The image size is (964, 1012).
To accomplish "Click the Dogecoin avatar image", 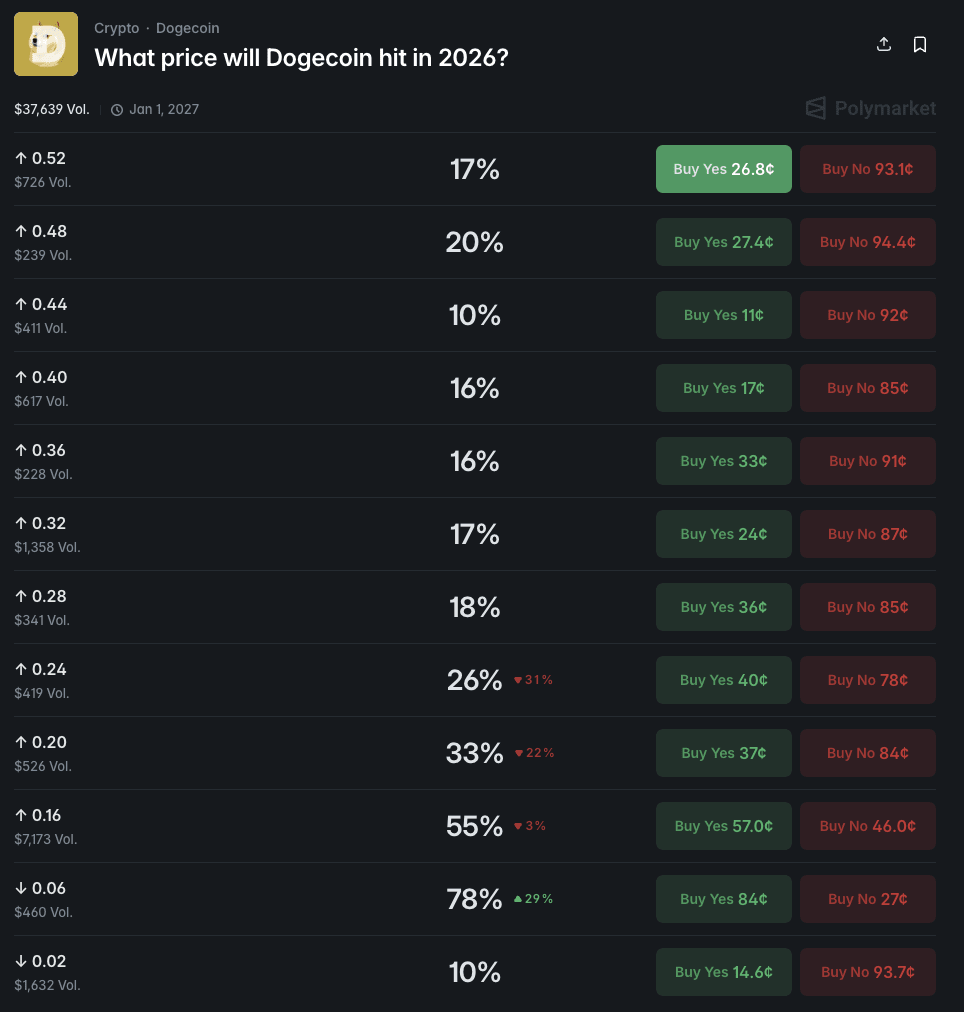I will pos(44,44).
